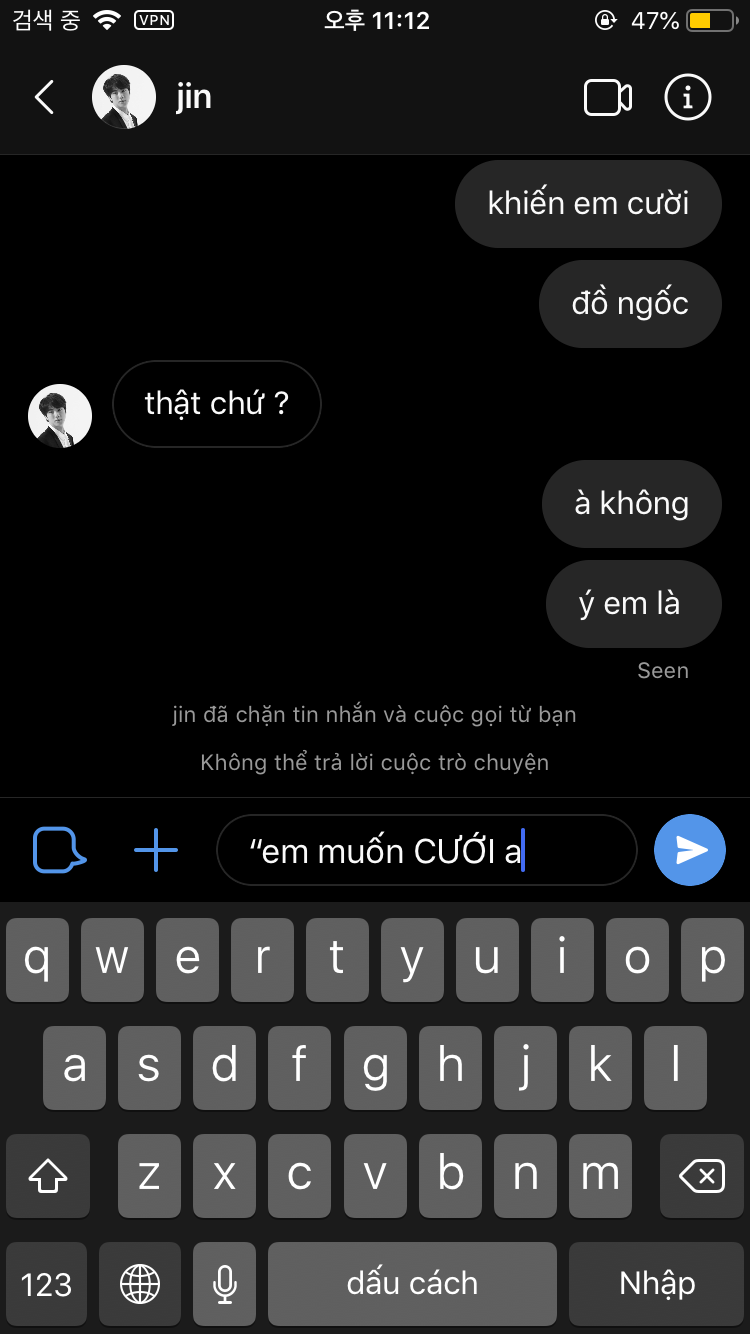Go back from jin's chat
The height and width of the screenshot is (1334, 750).
[x=44, y=97]
